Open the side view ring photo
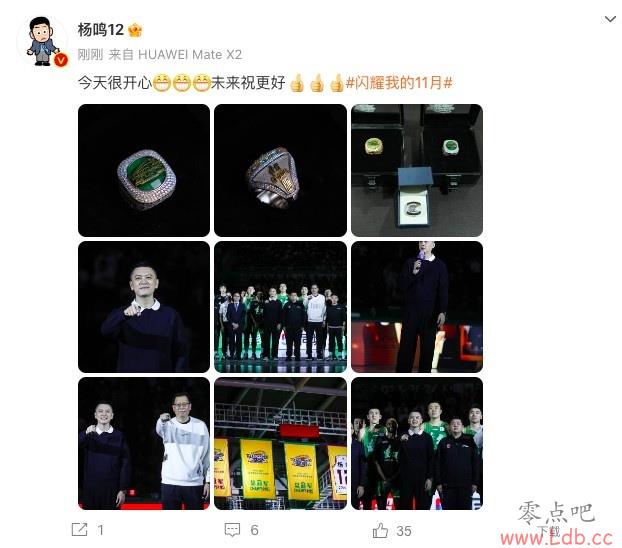The height and width of the screenshot is (548, 622). coord(280,170)
